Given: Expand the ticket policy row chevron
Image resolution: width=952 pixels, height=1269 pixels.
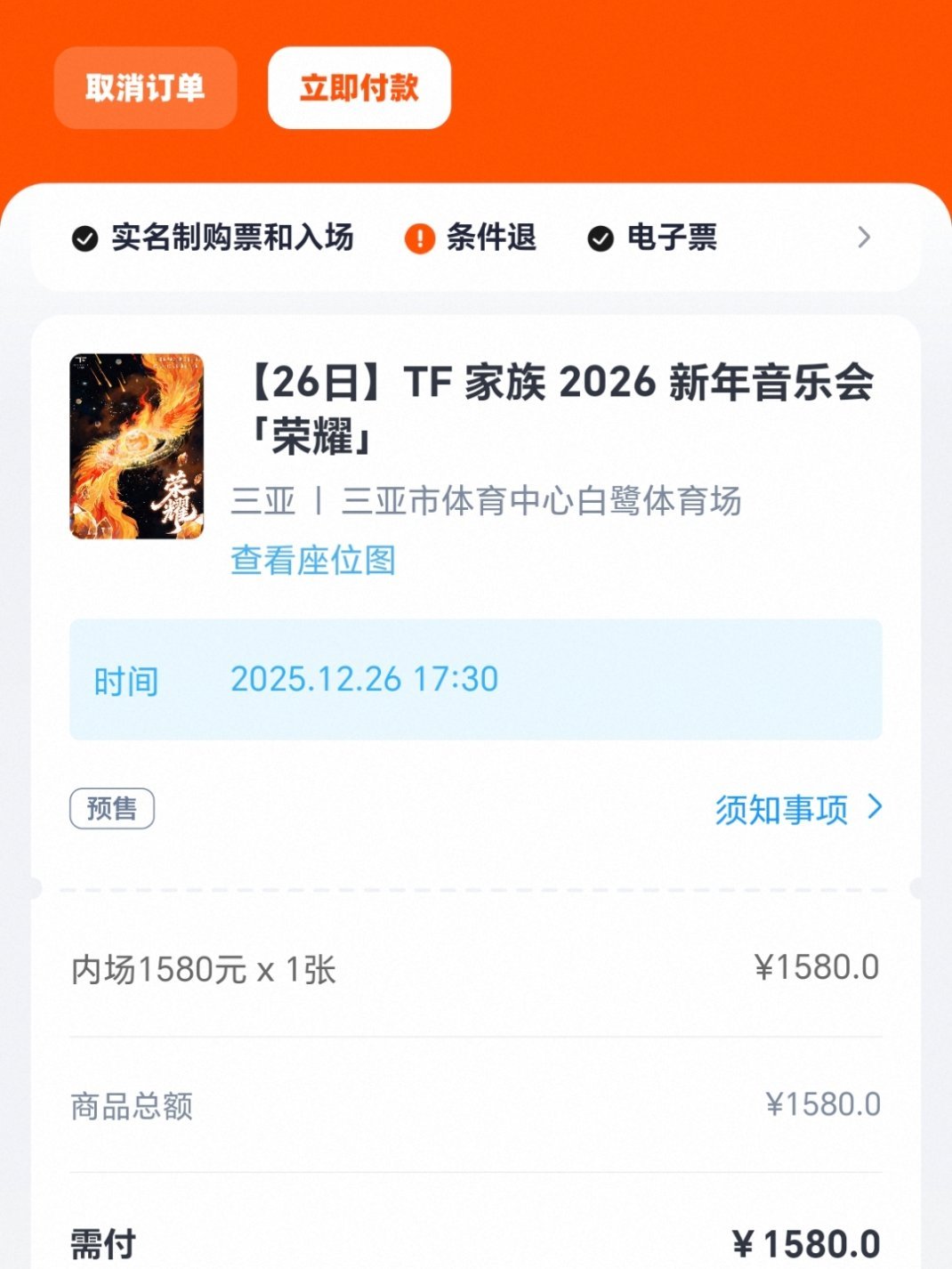Looking at the screenshot, I should coord(862,238).
